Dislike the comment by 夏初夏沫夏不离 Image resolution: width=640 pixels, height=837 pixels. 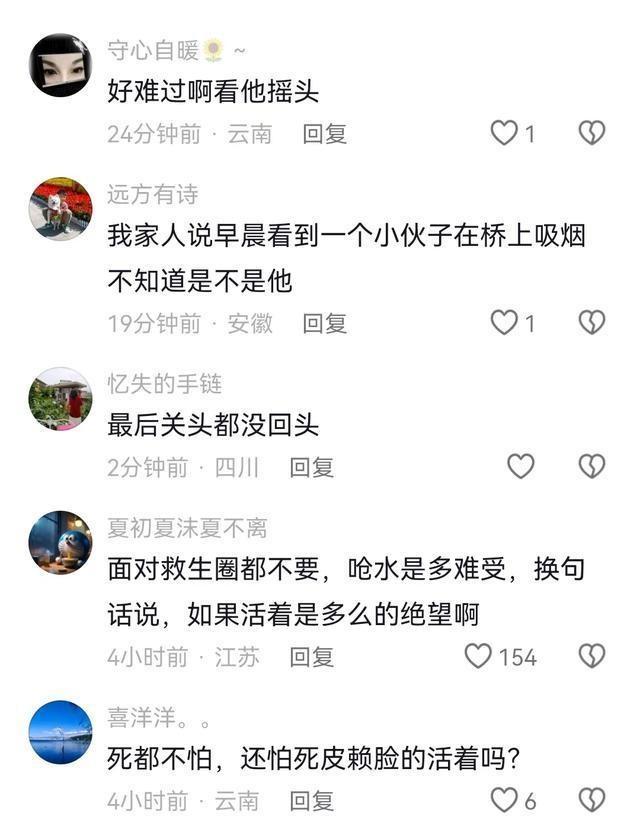click(592, 656)
